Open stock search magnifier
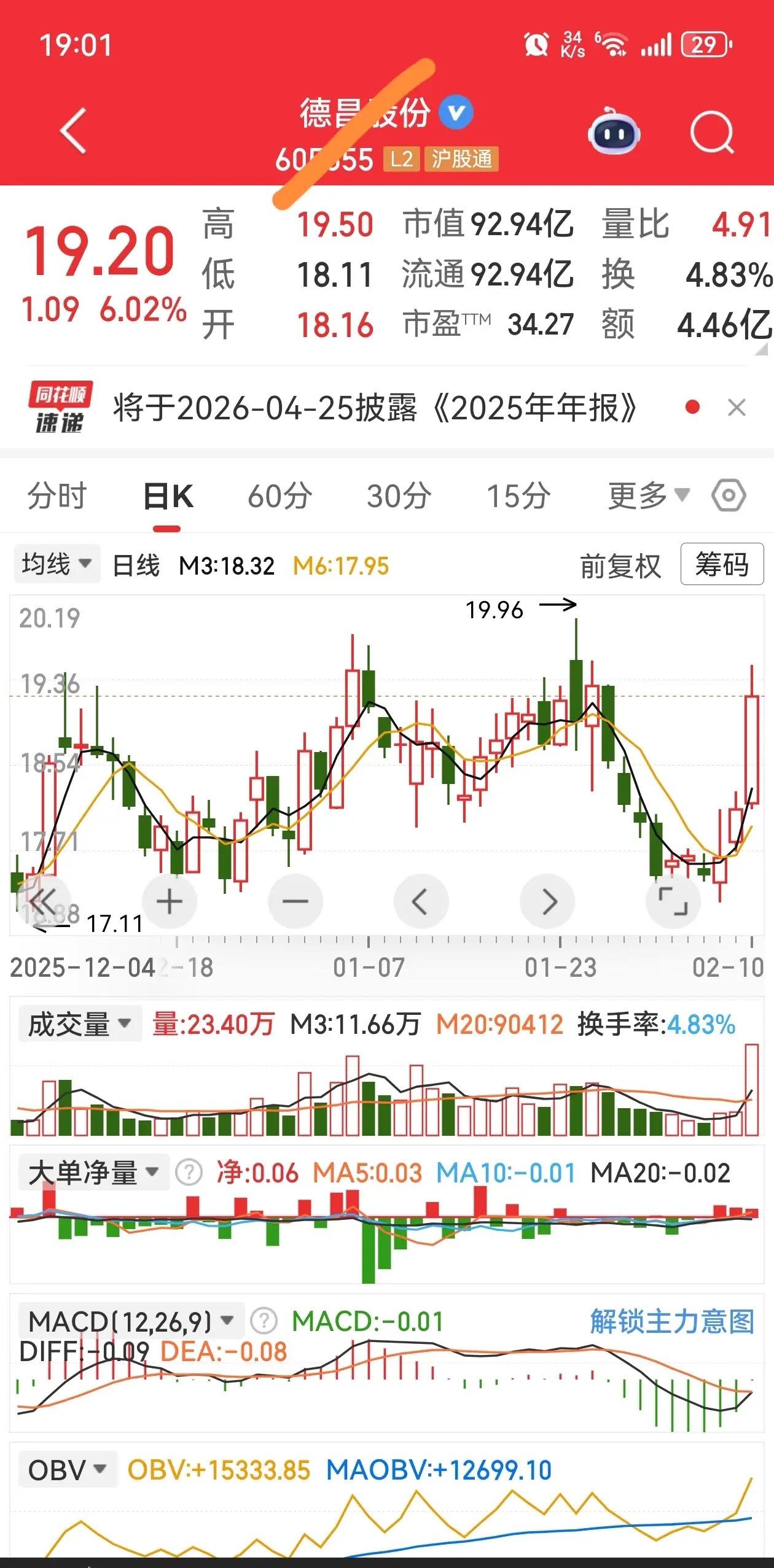Image resolution: width=774 pixels, height=1568 pixels. pyautogui.click(x=711, y=132)
